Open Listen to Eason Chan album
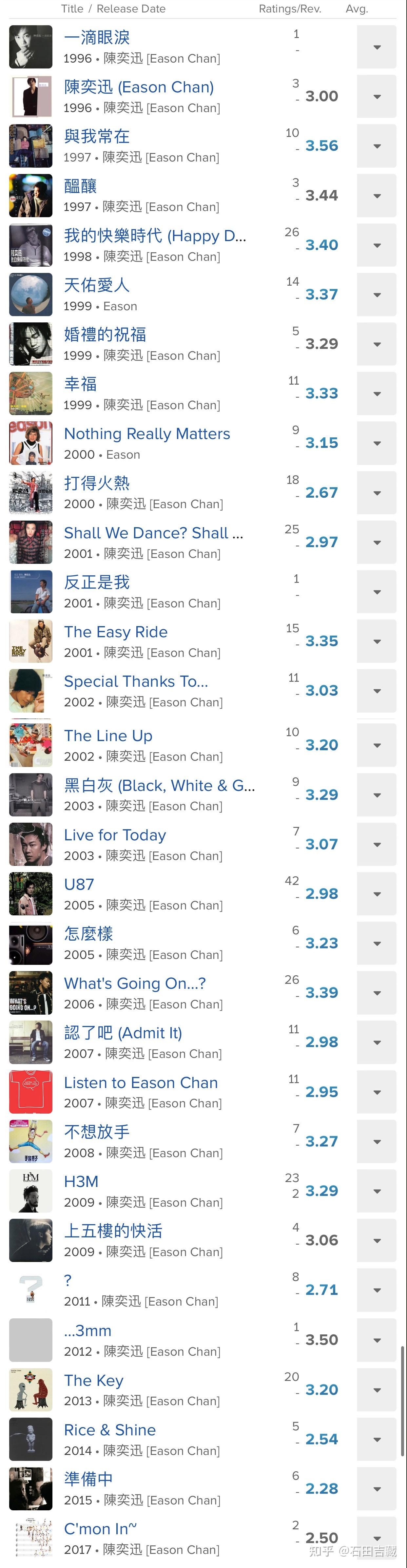The width and height of the screenshot is (407, 1568). tap(141, 1082)
